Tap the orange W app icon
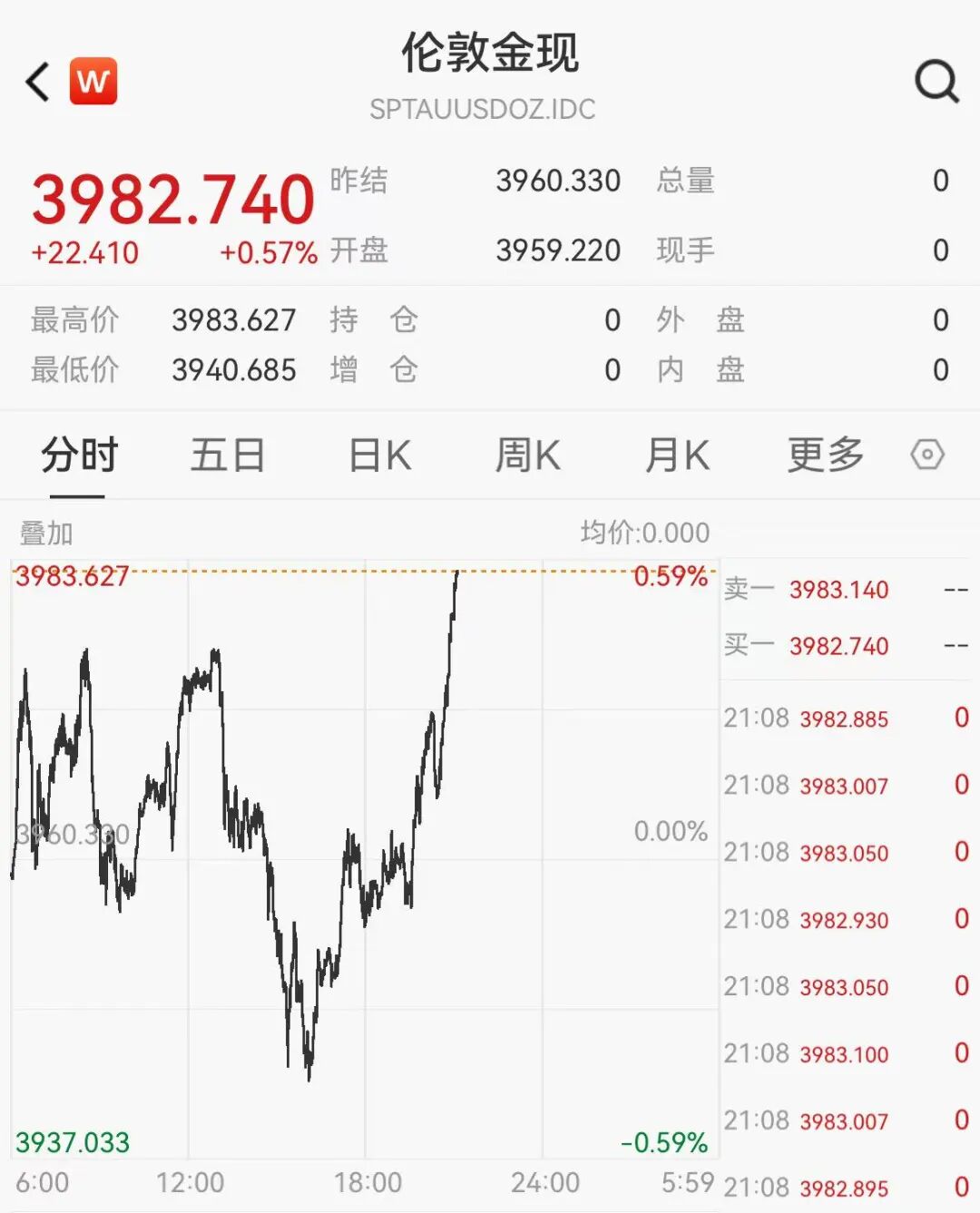 pos(93,82)
